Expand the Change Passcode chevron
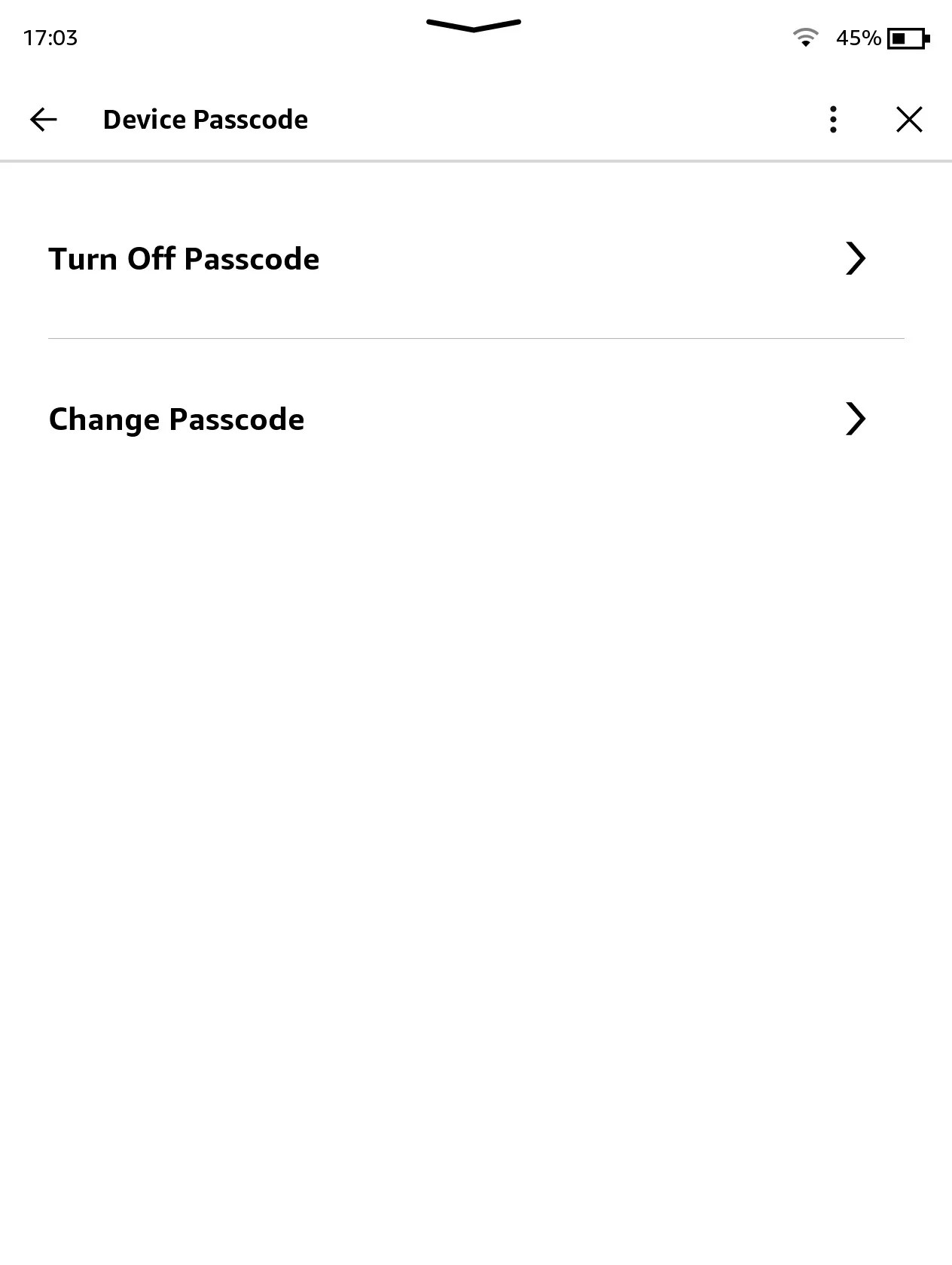This screenshot has height=1265, width=952. (x=856, y=419)
